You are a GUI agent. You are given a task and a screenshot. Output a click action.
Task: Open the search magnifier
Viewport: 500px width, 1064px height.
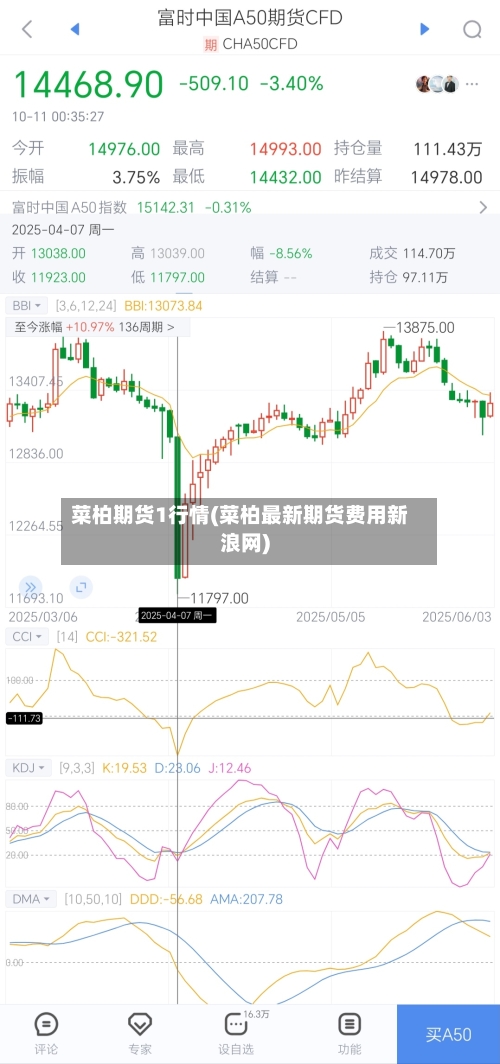(472, 29)
